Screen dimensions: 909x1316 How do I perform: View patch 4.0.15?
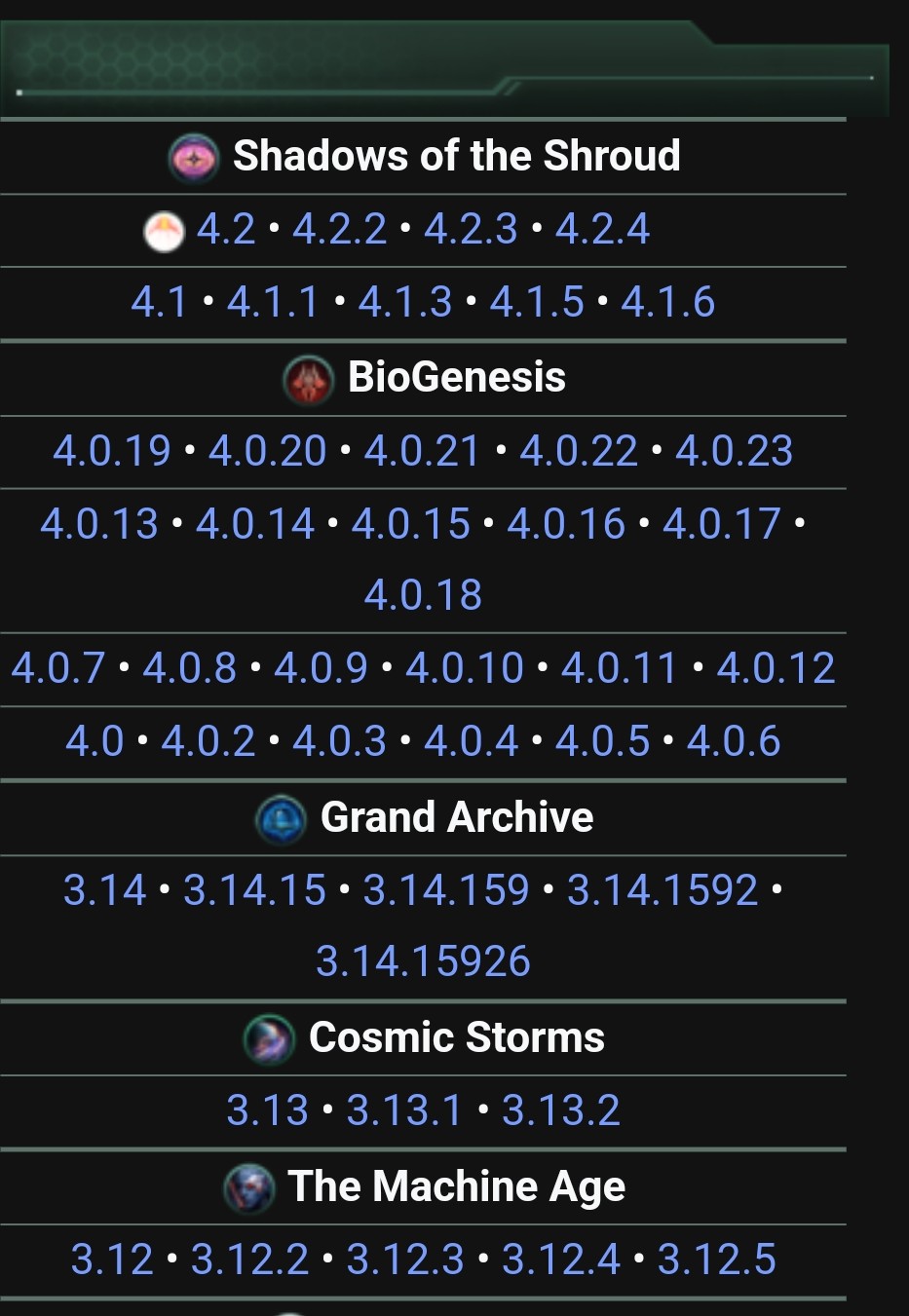[x=410, y=524]
